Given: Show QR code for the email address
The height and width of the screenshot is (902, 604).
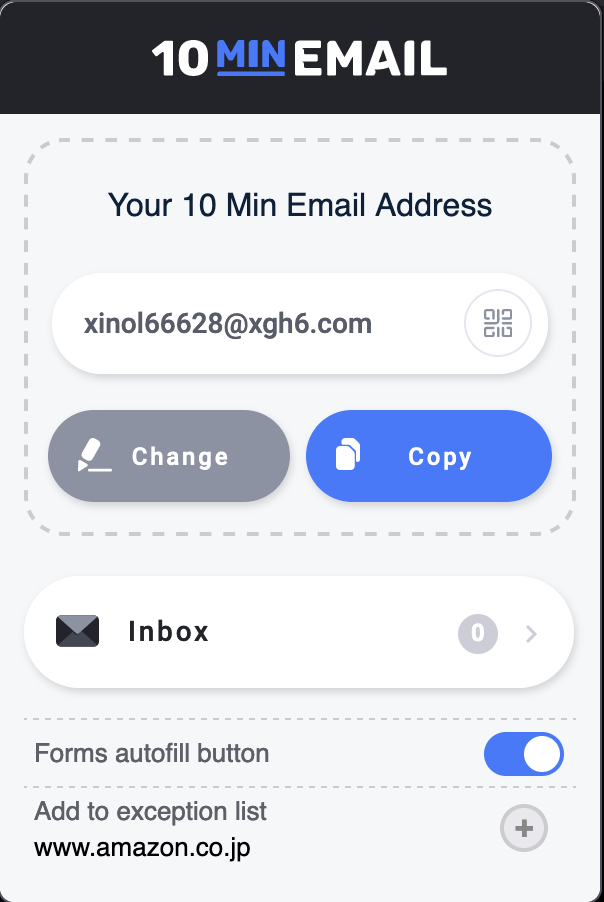Looking at the screenshot, I should 497,324.
